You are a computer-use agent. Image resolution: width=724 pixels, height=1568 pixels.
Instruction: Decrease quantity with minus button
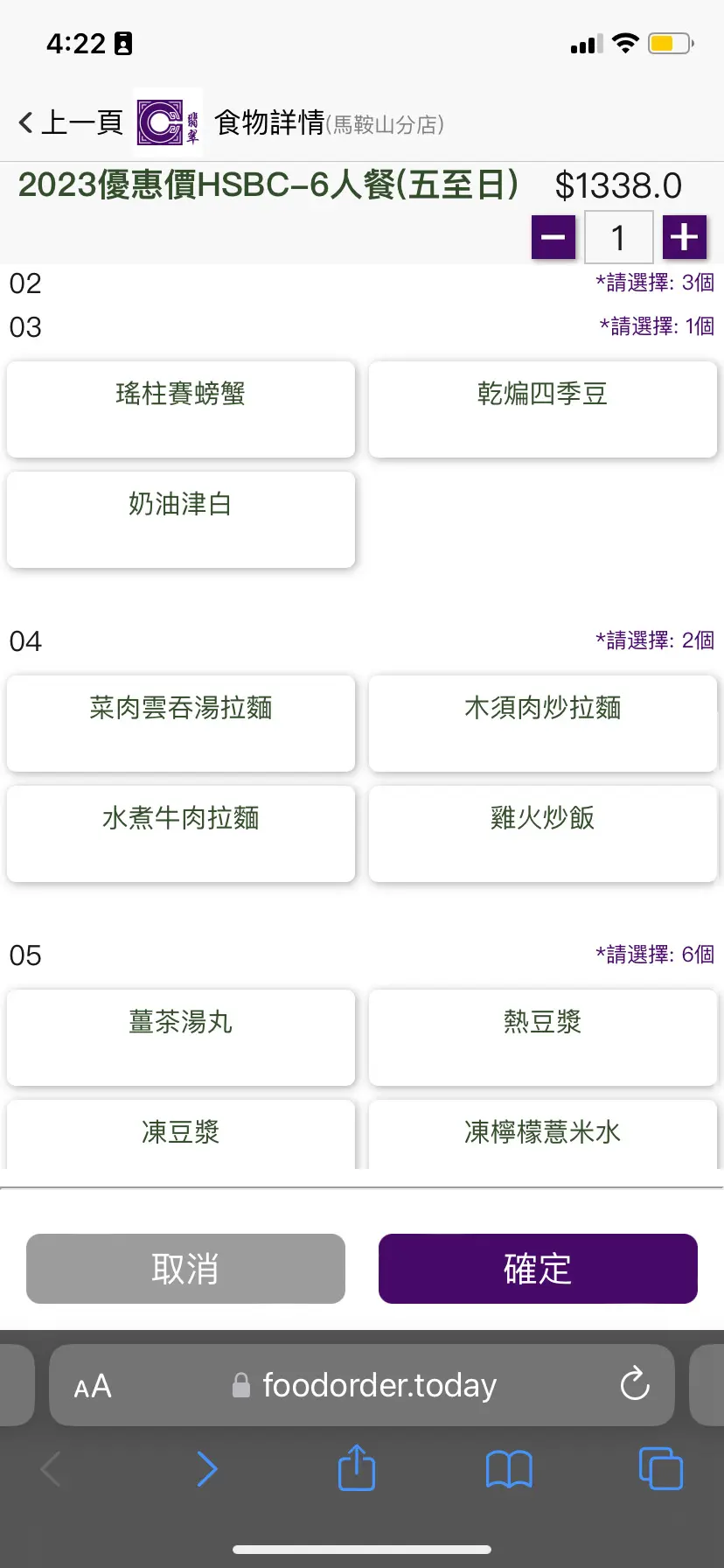pyautogui.click(x=553, y=237)
